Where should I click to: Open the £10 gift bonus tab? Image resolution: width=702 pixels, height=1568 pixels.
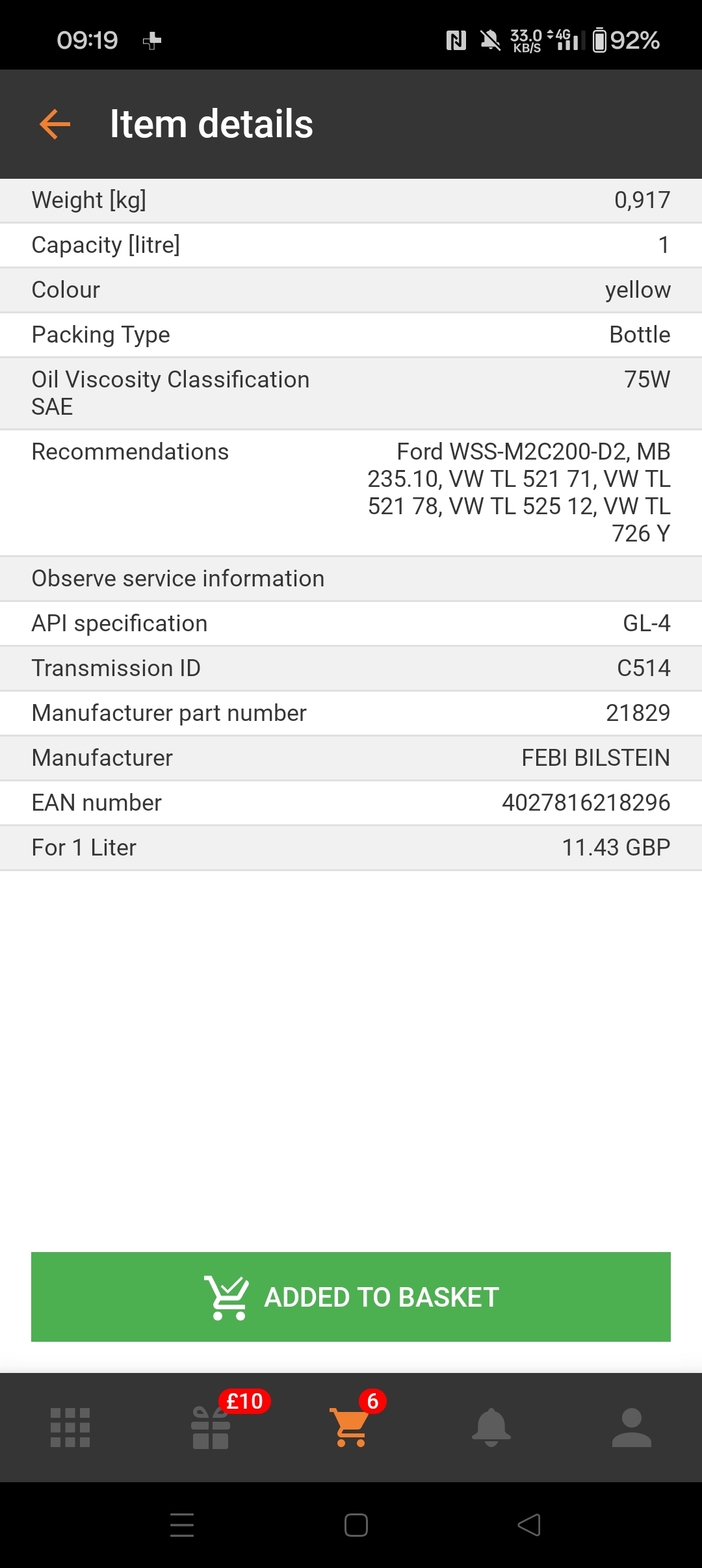pos(211,1428)
